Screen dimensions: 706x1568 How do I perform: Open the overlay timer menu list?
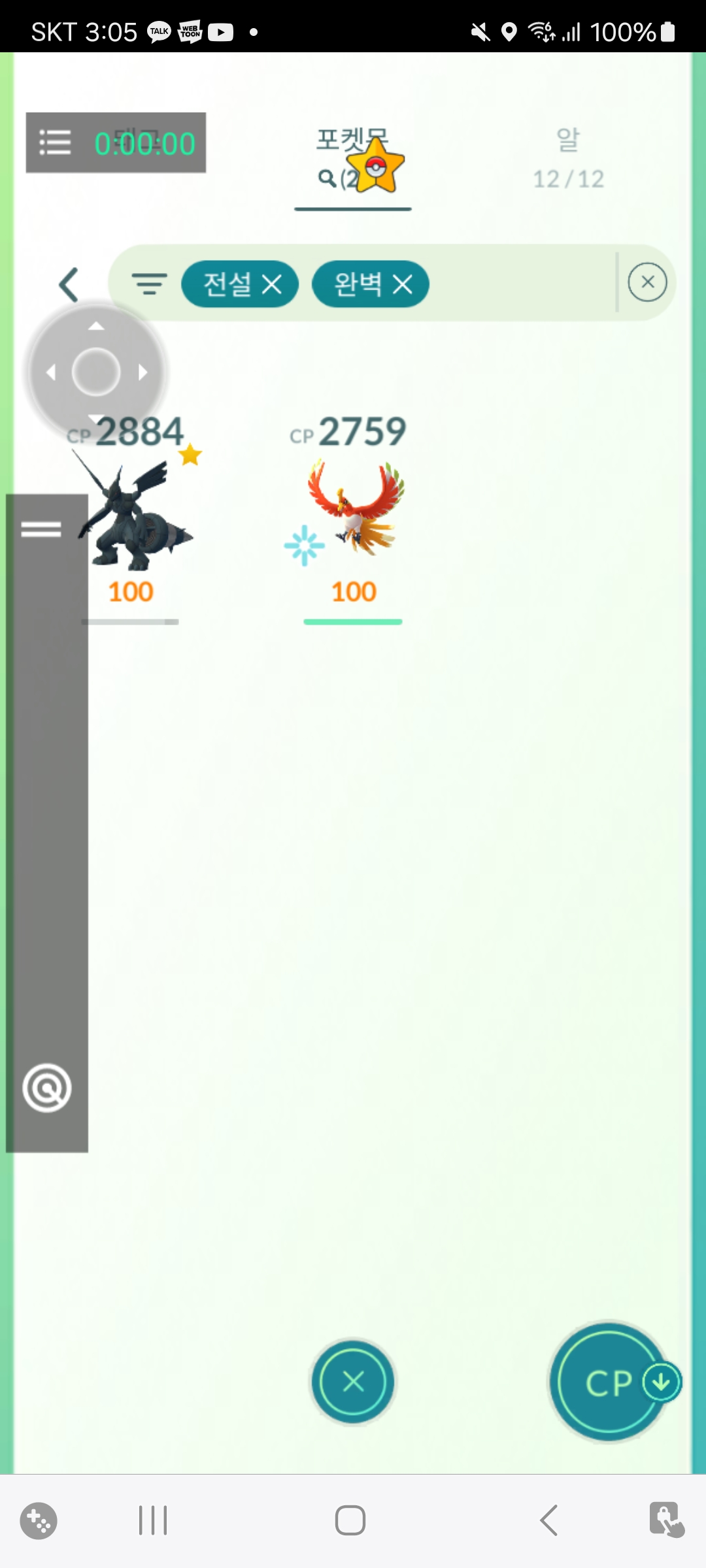point(55,142)
